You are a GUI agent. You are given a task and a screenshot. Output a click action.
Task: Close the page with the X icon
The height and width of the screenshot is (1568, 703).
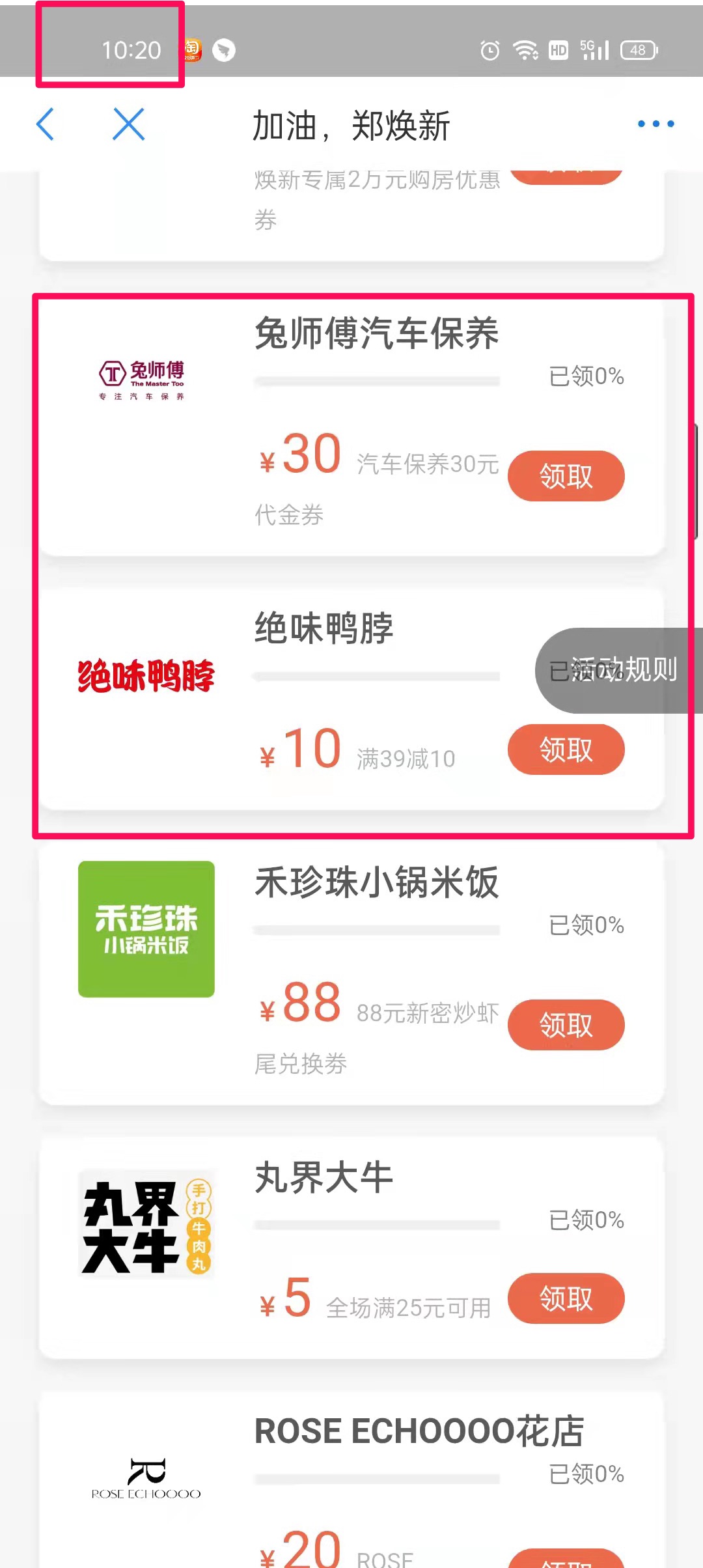pyautogui.click(x=128, y=124)
